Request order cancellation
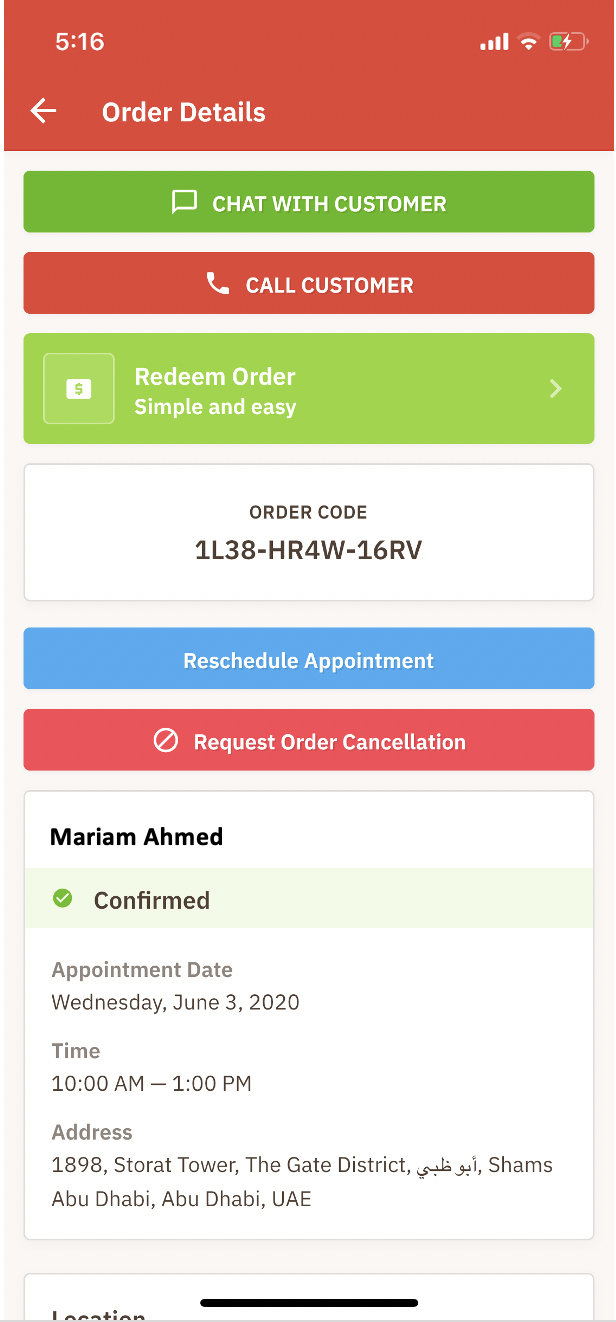 coord(309,741)
